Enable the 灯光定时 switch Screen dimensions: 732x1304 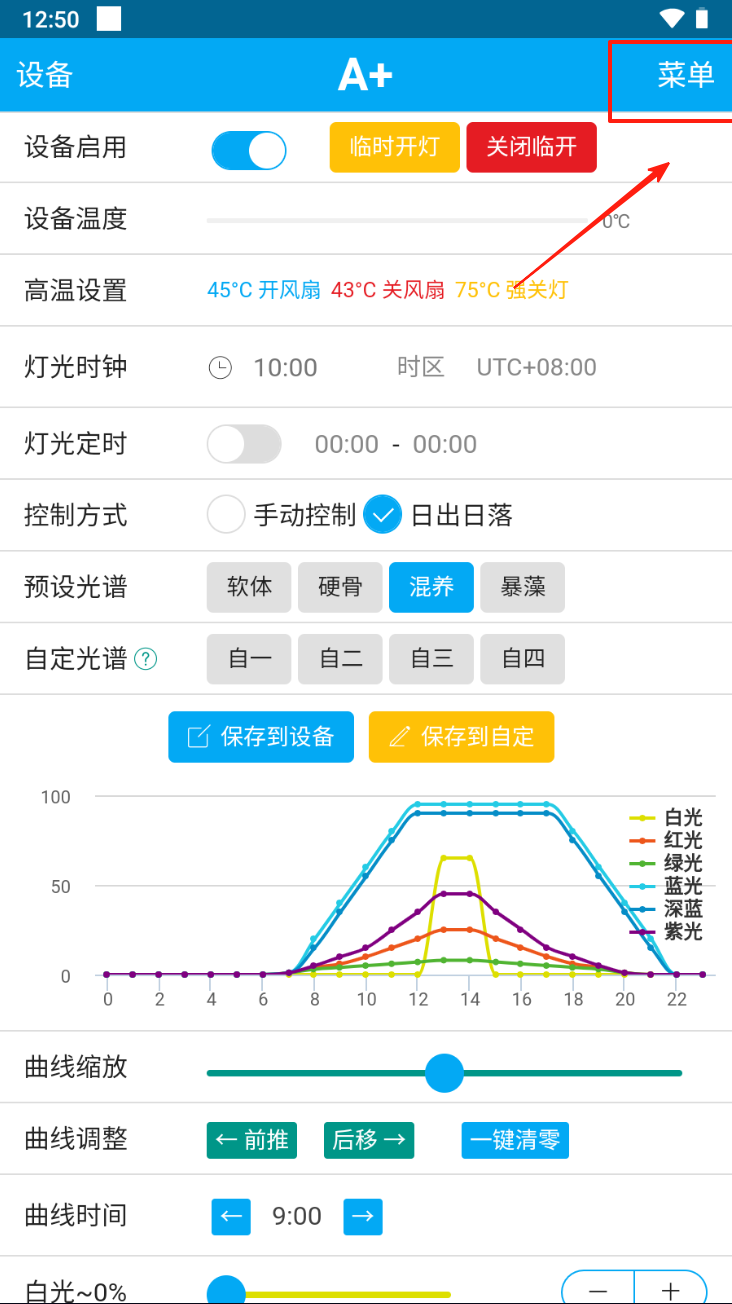pos(244,444)
